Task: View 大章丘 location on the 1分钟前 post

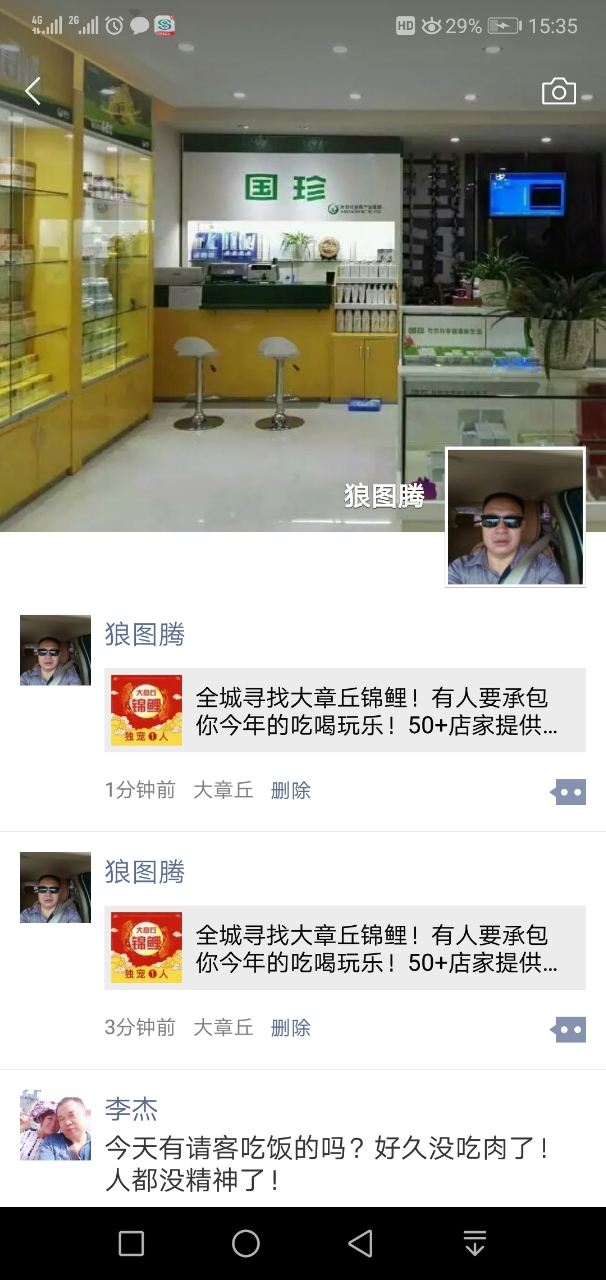Action: click(x=222, y=790)
